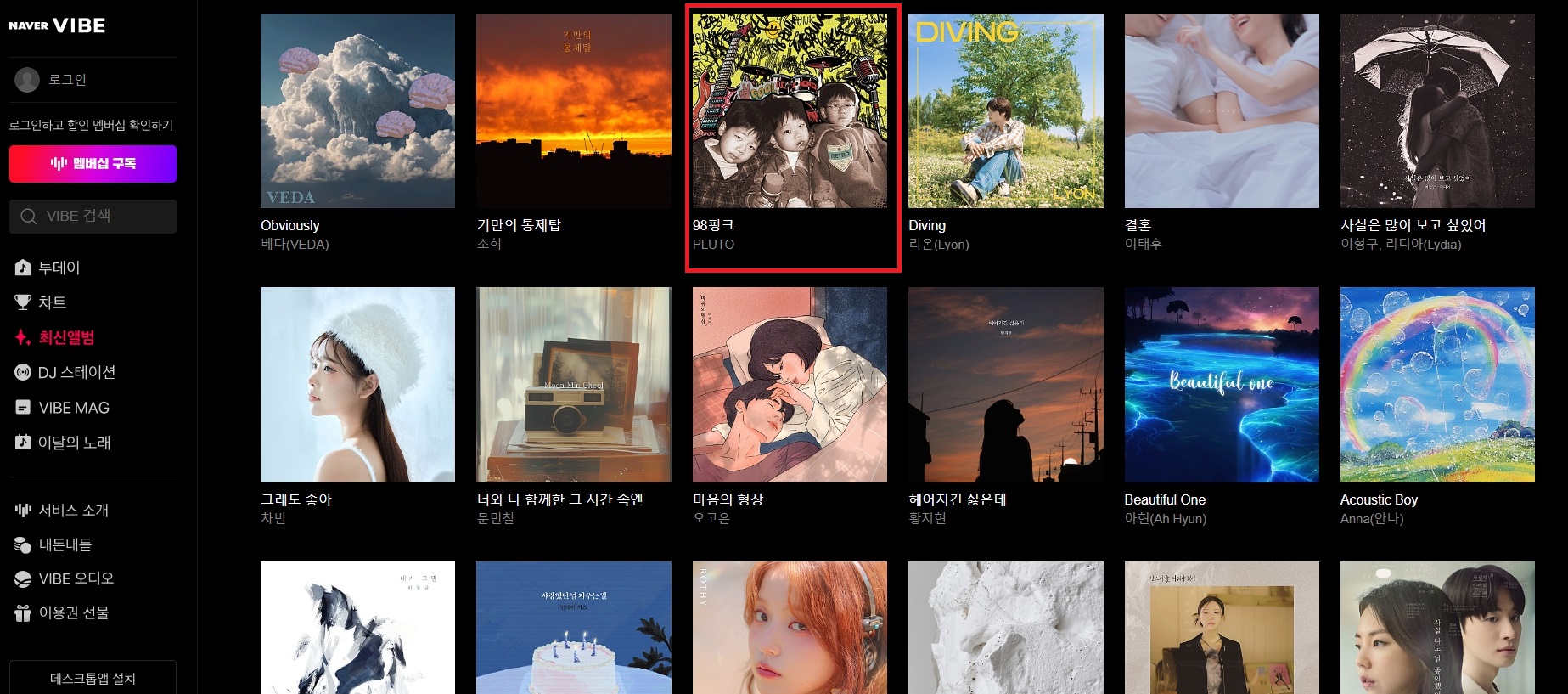Switch to the 차트 section

pyautogui.click(x=51, y=302)
